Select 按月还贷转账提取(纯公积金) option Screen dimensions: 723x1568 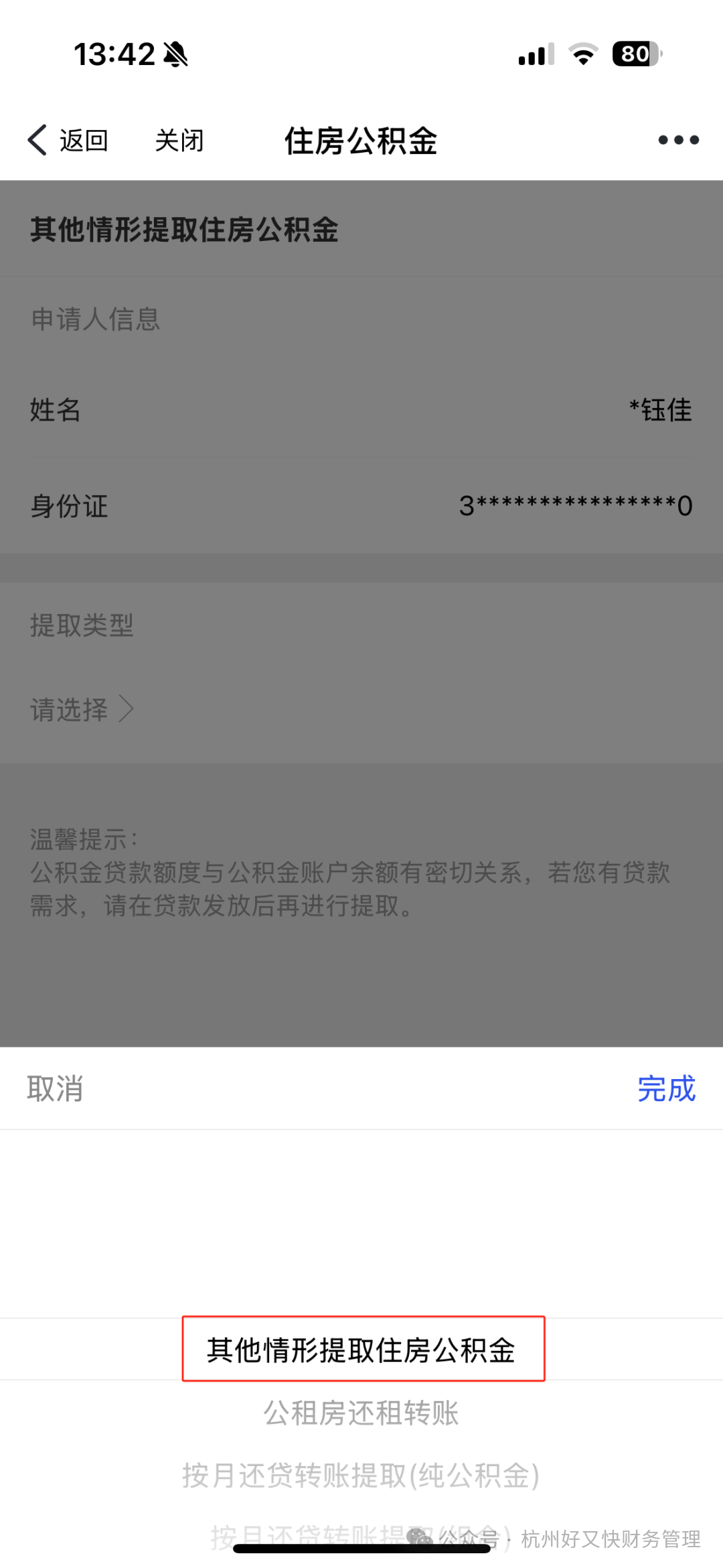(x=361, y=1474)
